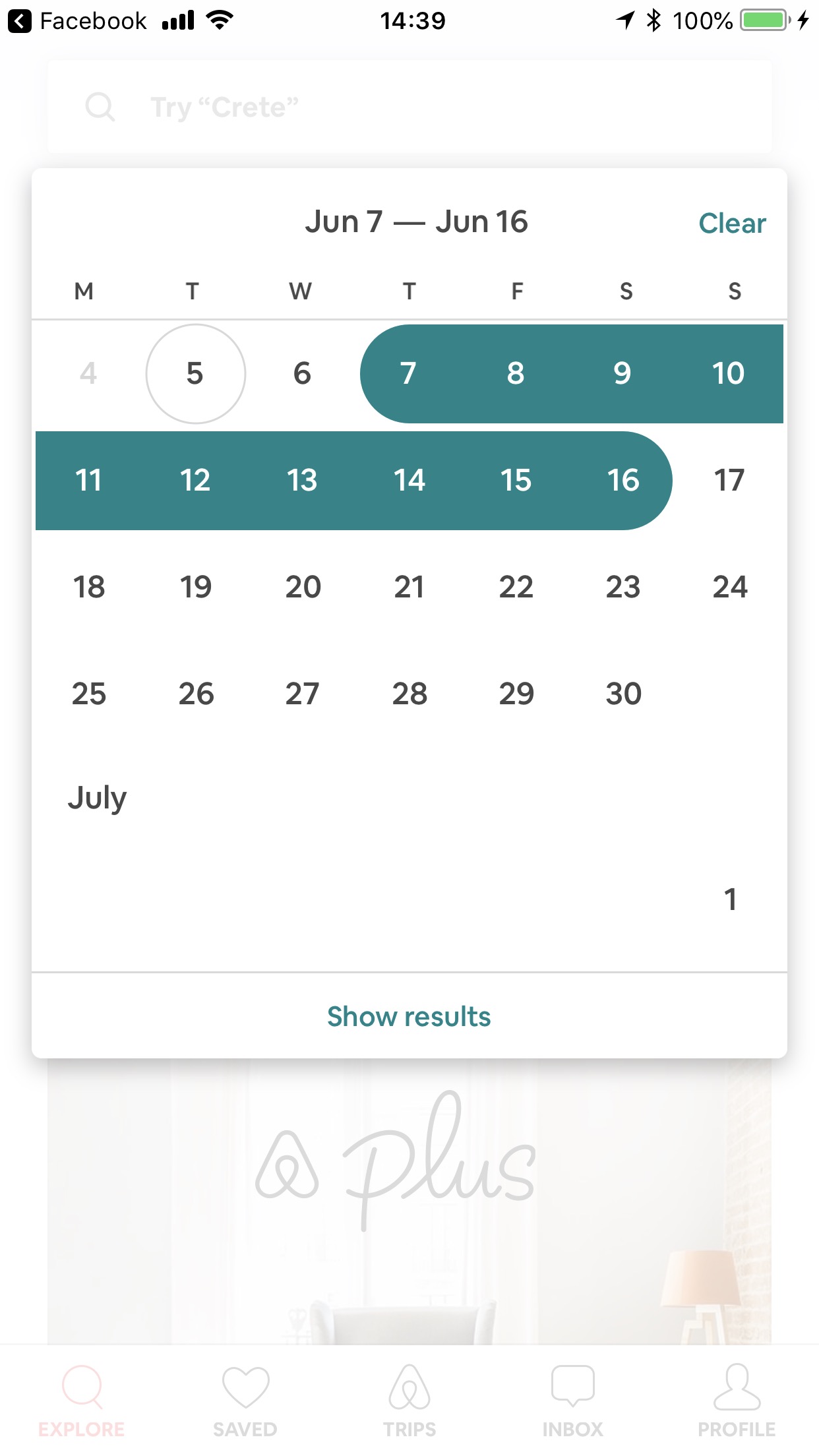Select June 22 date
The height and width of the screenshot is (1456, 819).
coord(516,587)
